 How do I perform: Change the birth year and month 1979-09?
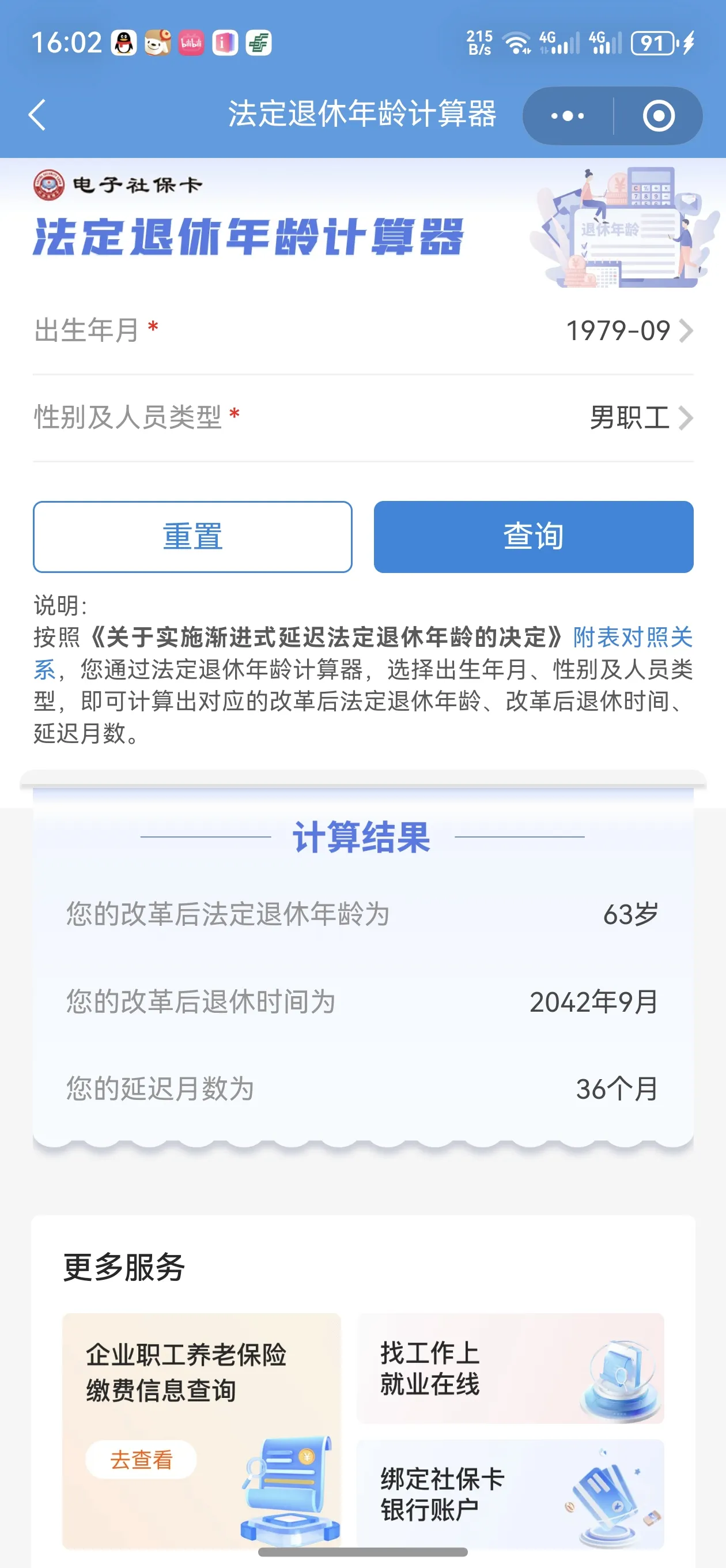(628, 331)
